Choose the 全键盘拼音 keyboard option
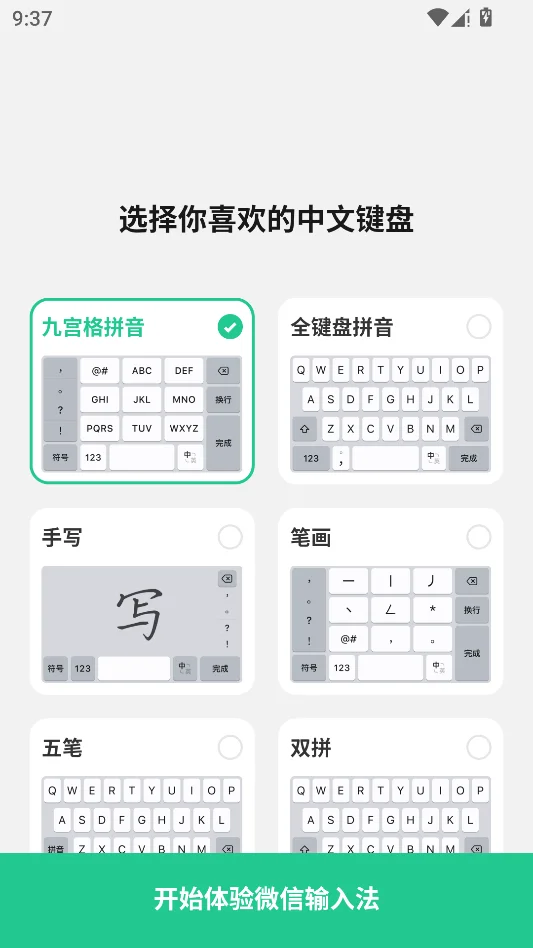The height and width of the screenshot is (948, 533). click(390, 391)
